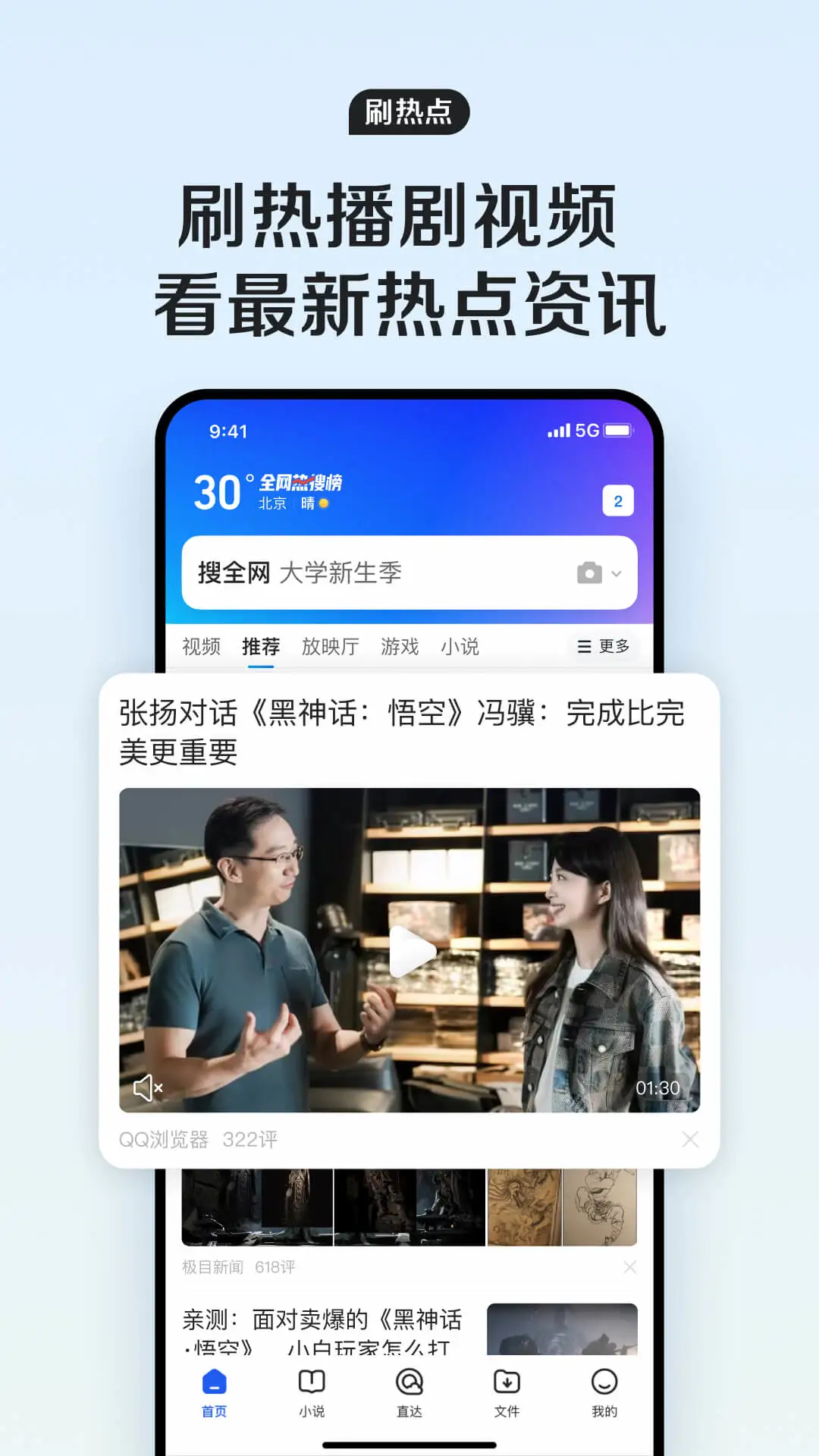Open tab switcher showing number 2
819x1456 pixels.
tap(619, 500)
